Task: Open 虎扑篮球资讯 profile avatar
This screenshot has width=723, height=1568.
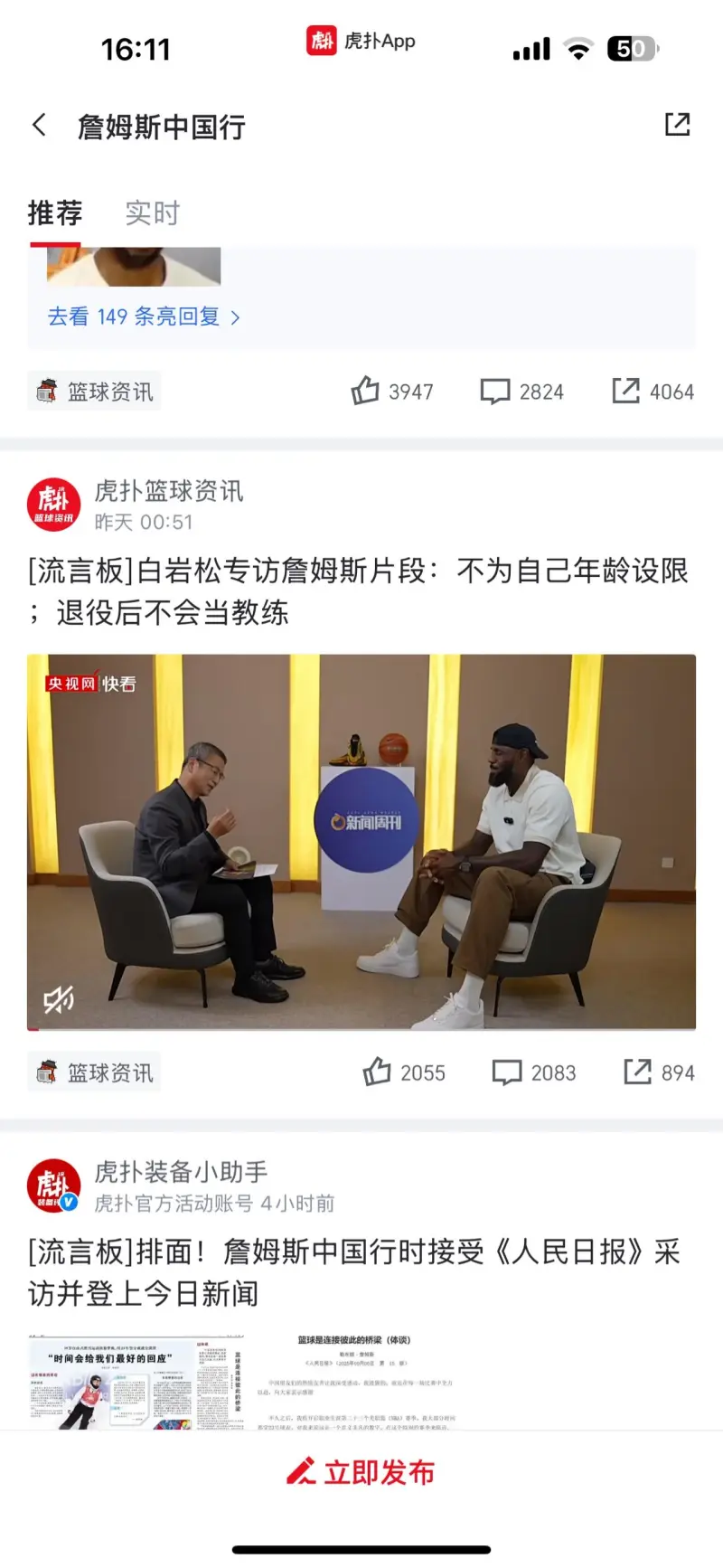Action: coord(54,505)
